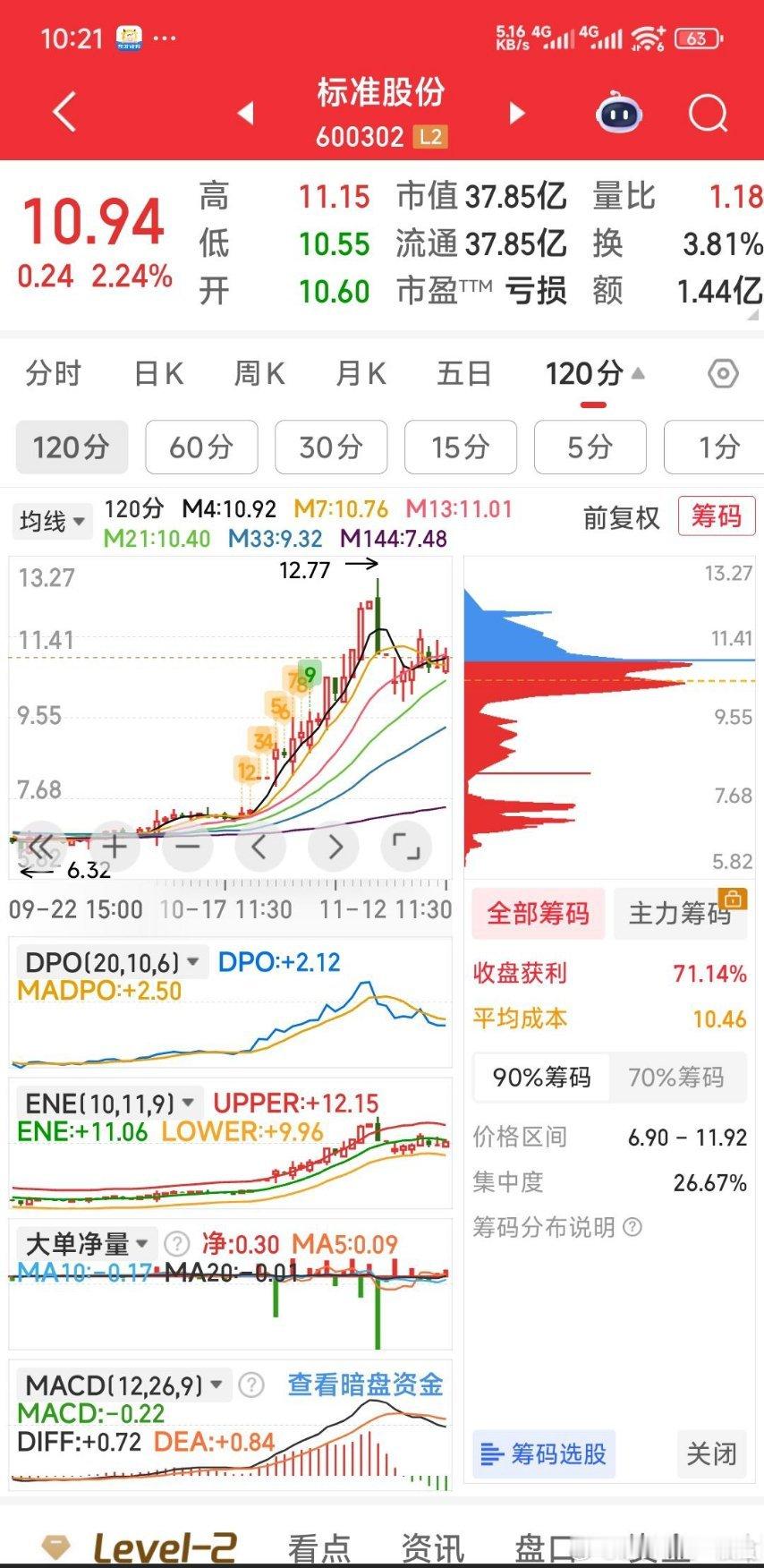Open the robot assistant icon
This screenshot has height=1568, width=764.
pyautogui.click(x=619, y=114)
